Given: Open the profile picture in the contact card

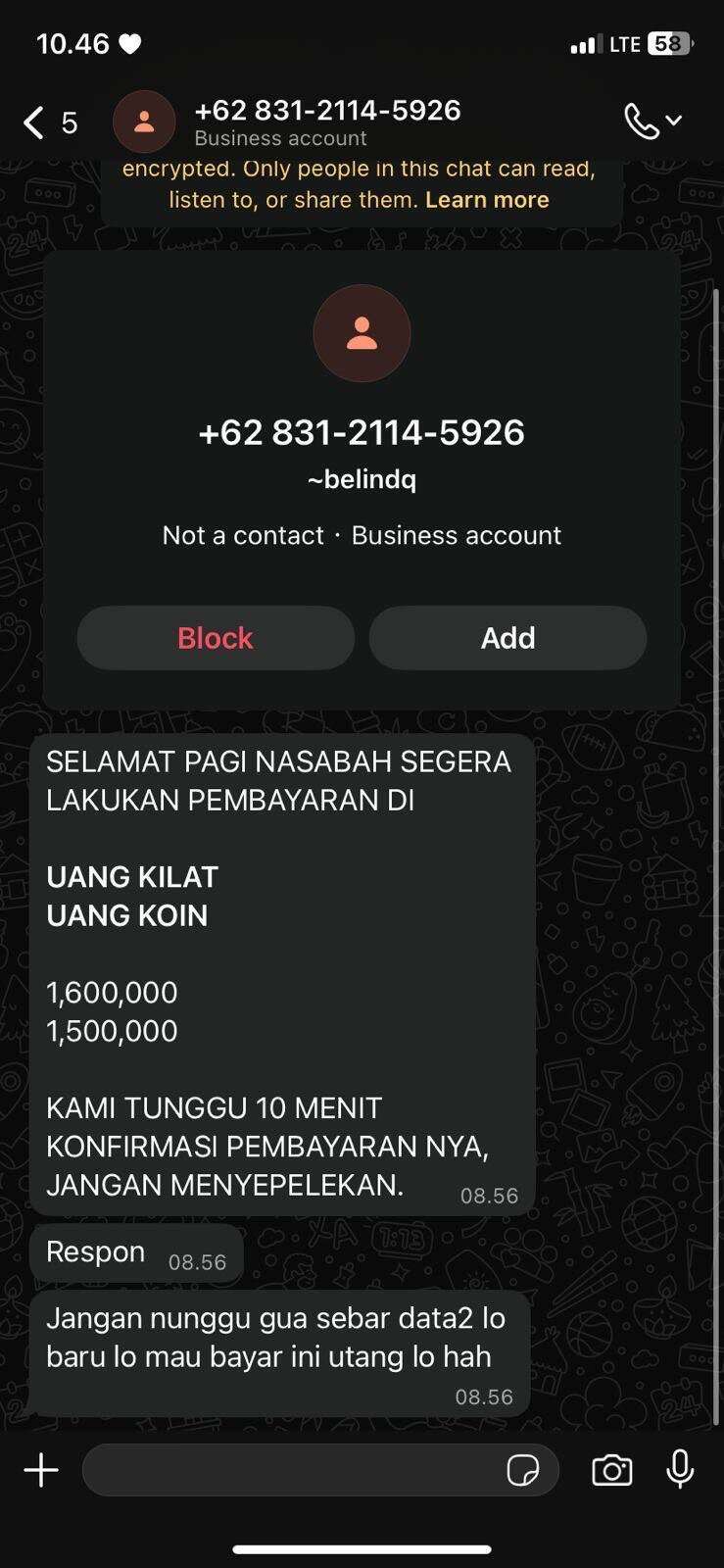Looking at the screenshot, I should pos(362,333).
